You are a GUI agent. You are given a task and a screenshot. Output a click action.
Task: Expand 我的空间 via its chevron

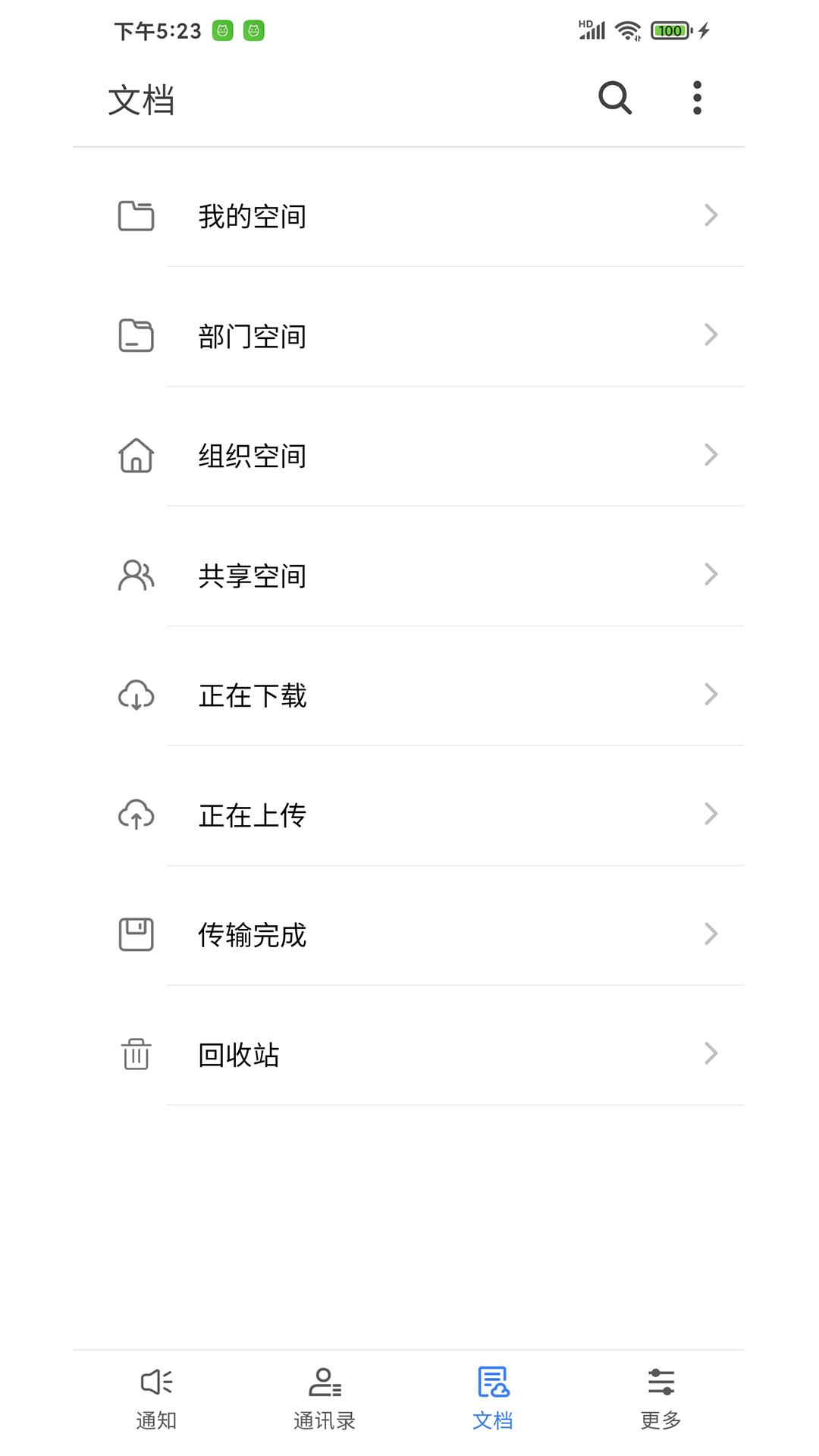711,215
